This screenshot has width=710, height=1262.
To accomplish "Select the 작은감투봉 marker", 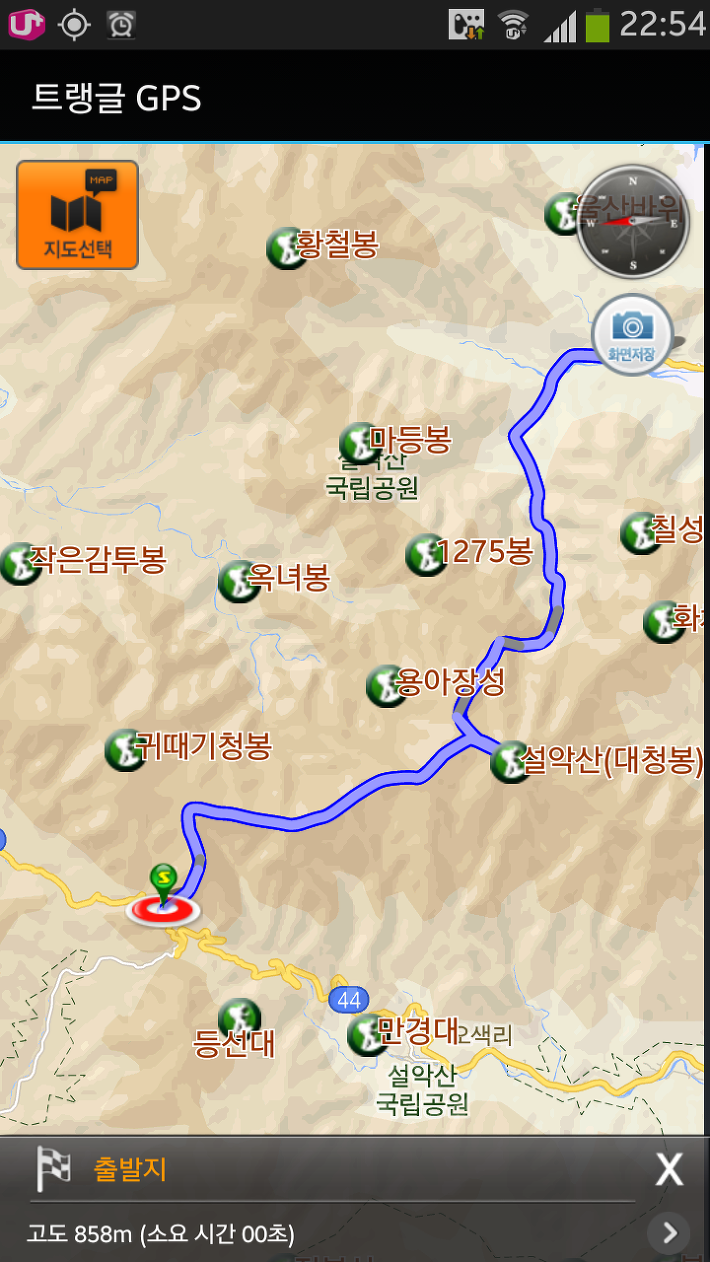I will pyautogui.click(x=19, y=564).
